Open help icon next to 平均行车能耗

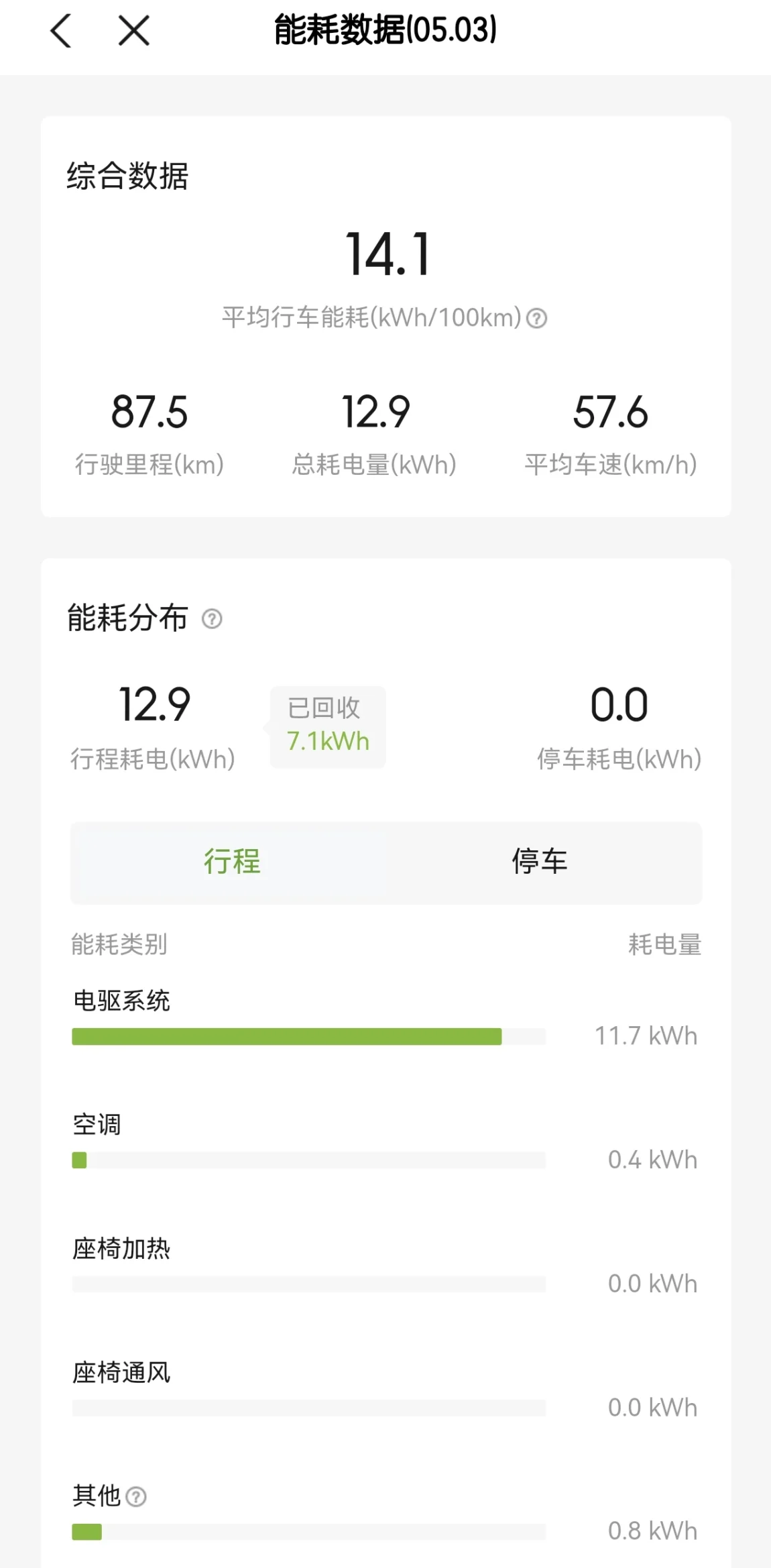pyautogui.click(x=536, y=318)
